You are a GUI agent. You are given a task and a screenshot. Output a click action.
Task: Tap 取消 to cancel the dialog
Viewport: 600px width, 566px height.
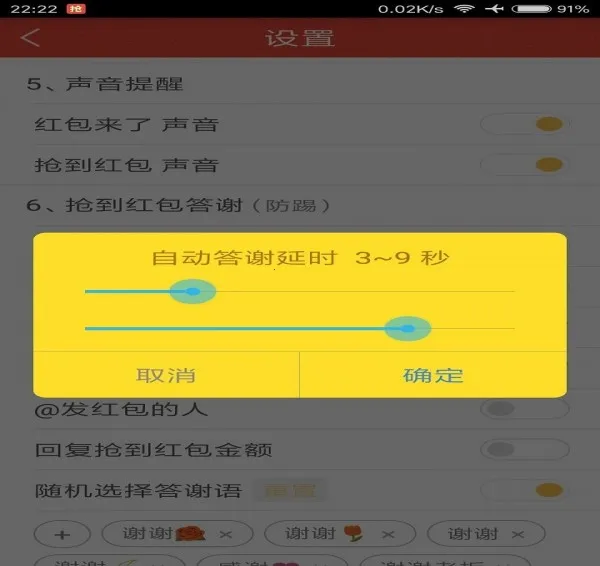(166, 375)
